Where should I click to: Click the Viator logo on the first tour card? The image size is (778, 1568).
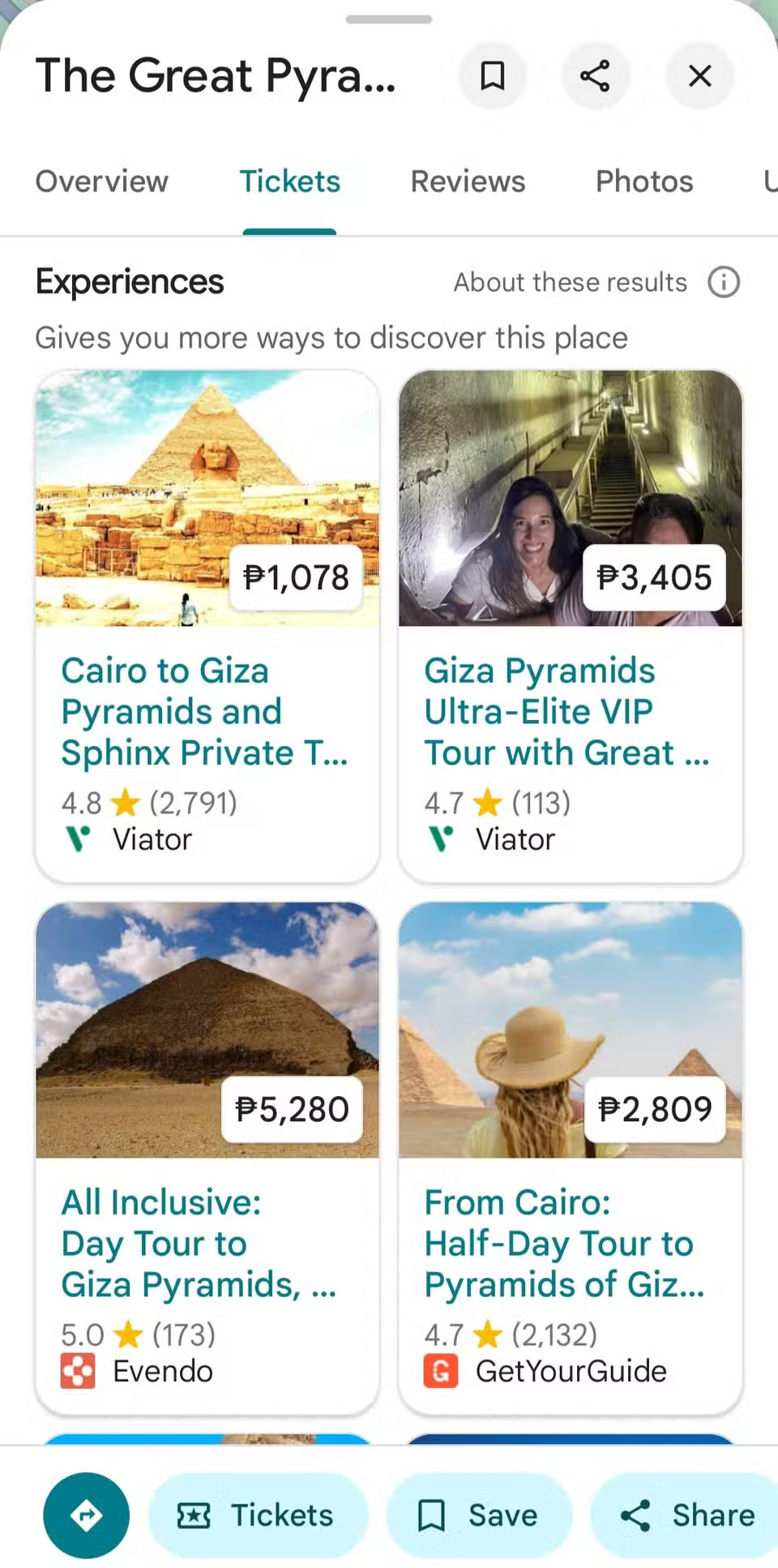pos(79,839)
